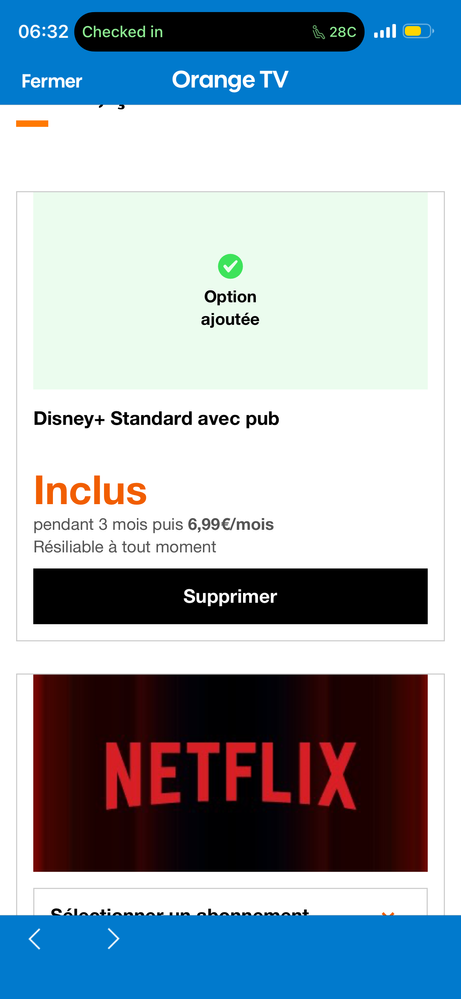Image resolution: width=461 pixels, height=999 pixels.
Task: Go forward with the right arrow
Action: click(113, 938)
